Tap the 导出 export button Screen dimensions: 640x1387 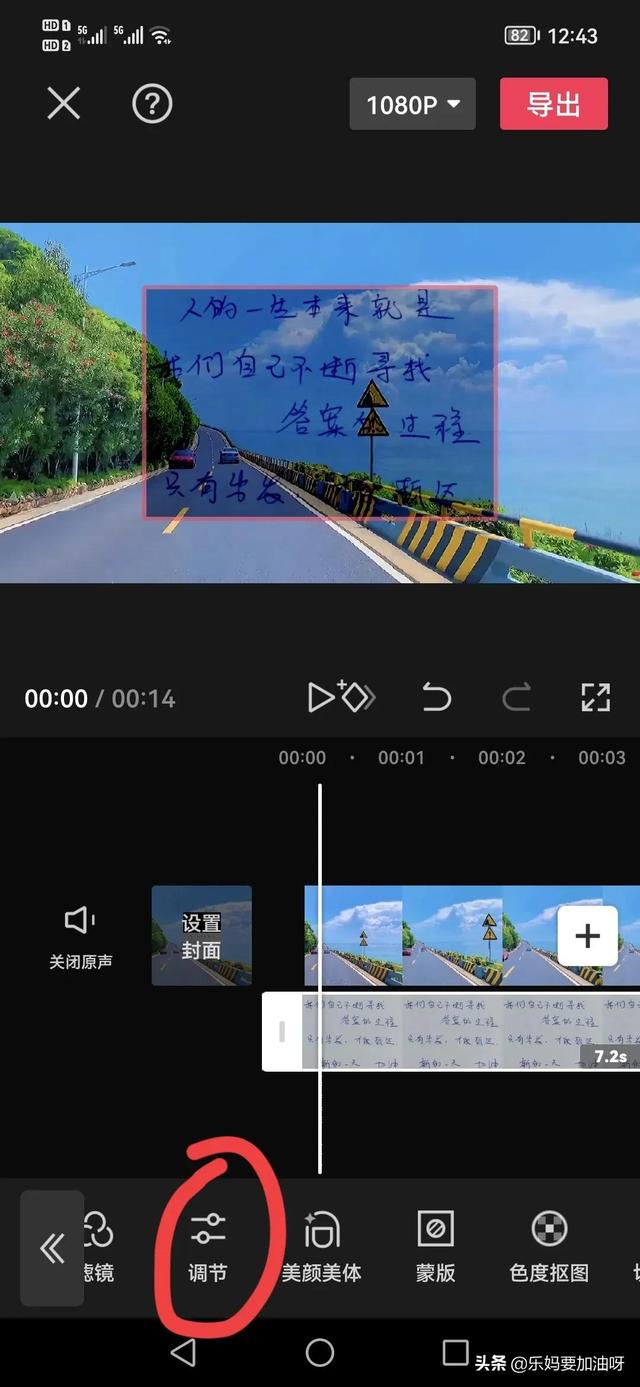click(x=553, y=104)
